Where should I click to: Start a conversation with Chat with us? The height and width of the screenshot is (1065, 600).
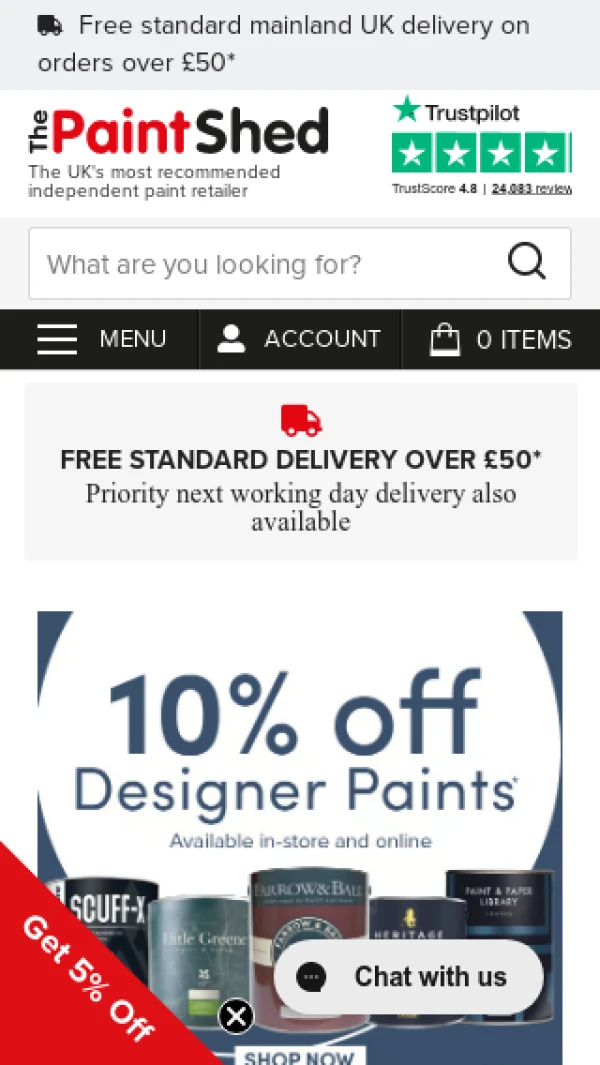(x=408, y=976)
